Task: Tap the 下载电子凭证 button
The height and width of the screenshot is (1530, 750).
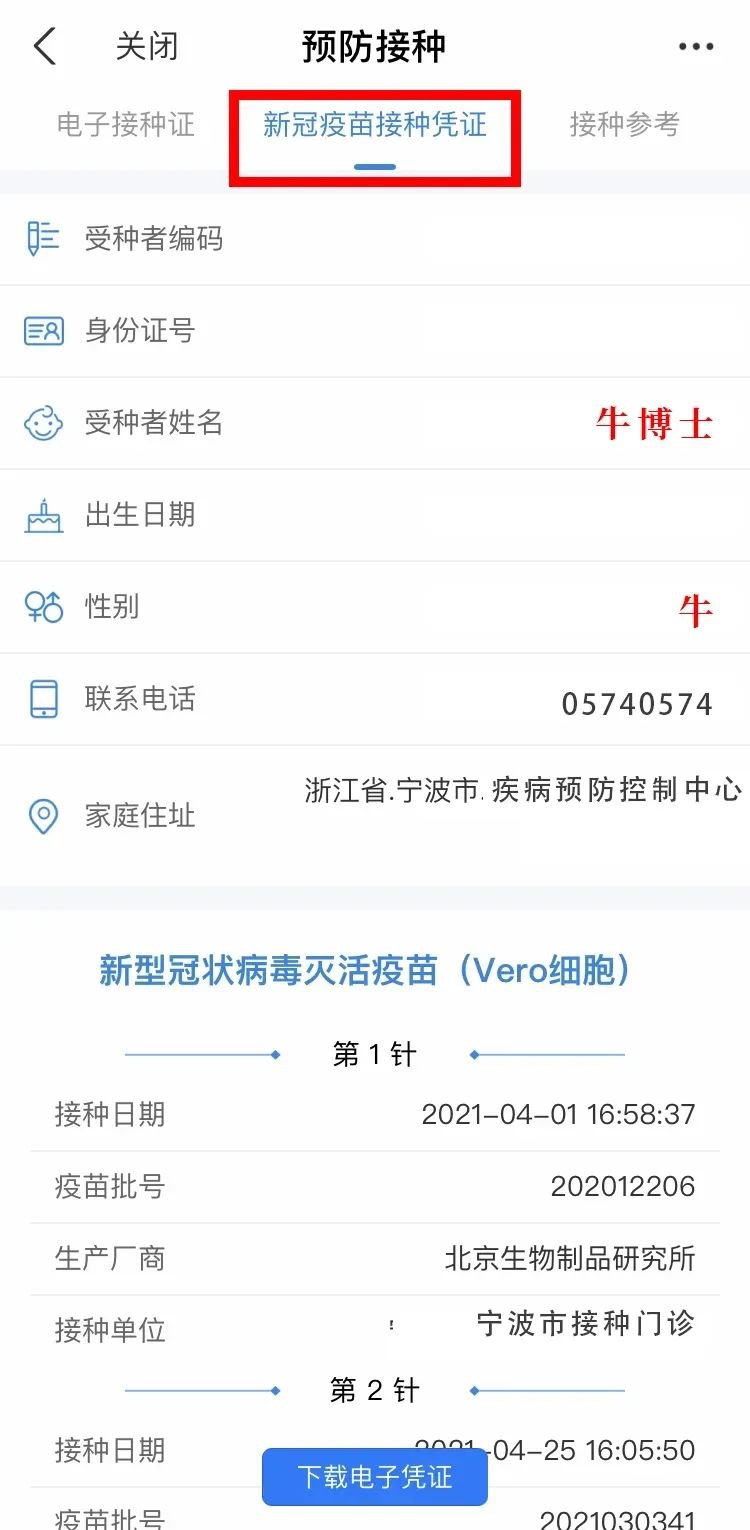Action: pyautogui.click(x=375, y=1476)
